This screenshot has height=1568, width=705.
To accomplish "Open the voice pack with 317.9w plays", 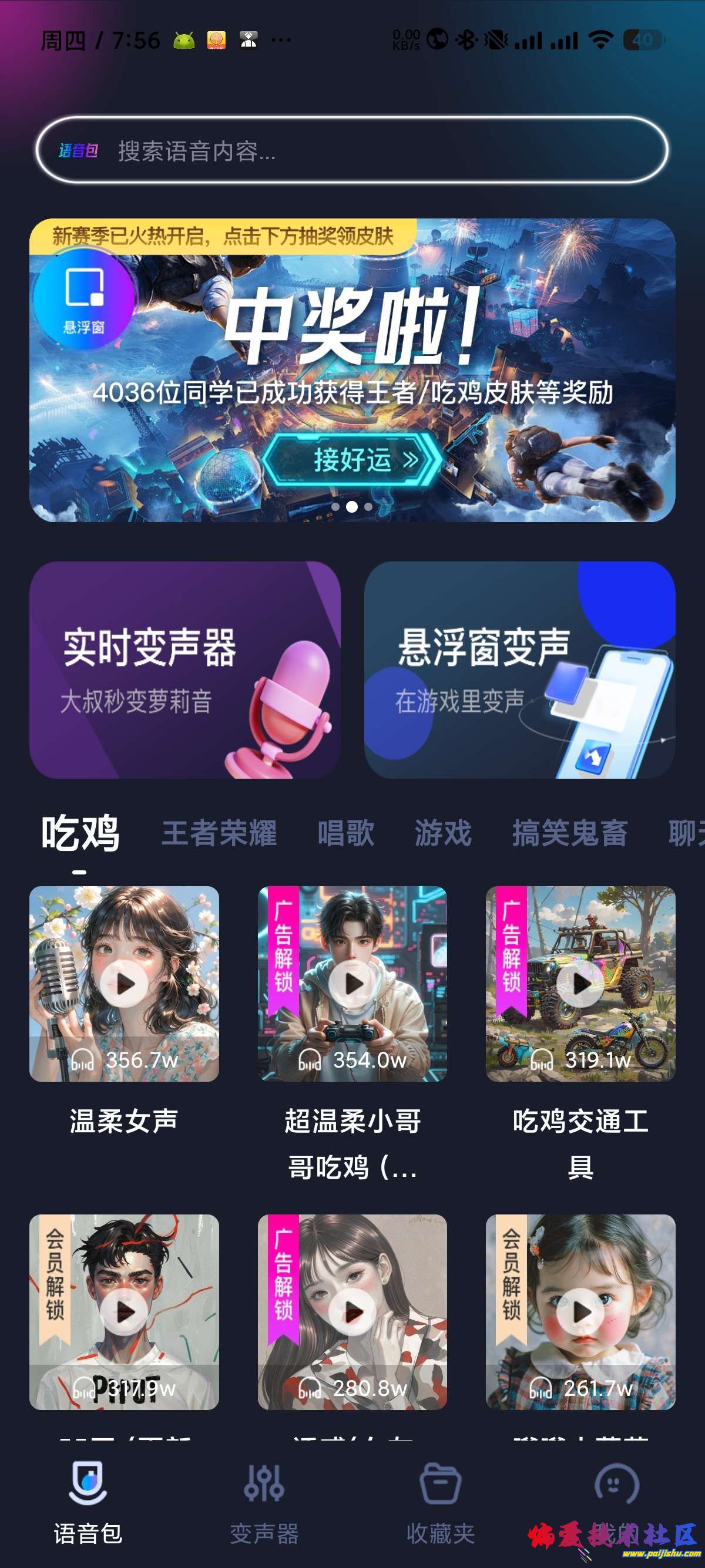I will (x=124, y=1312).
